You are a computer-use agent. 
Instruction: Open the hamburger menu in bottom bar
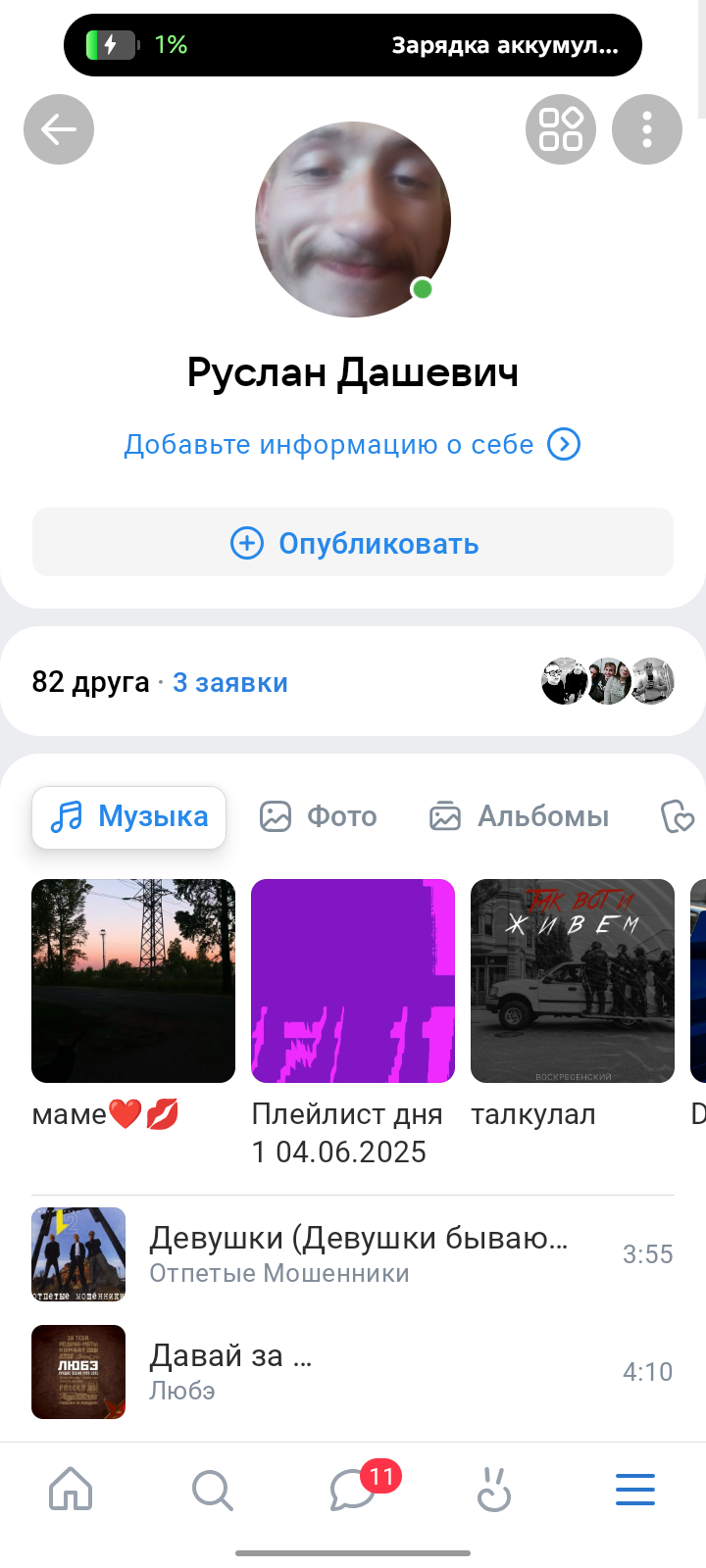pyautogui.click(x=634, y=1490)
